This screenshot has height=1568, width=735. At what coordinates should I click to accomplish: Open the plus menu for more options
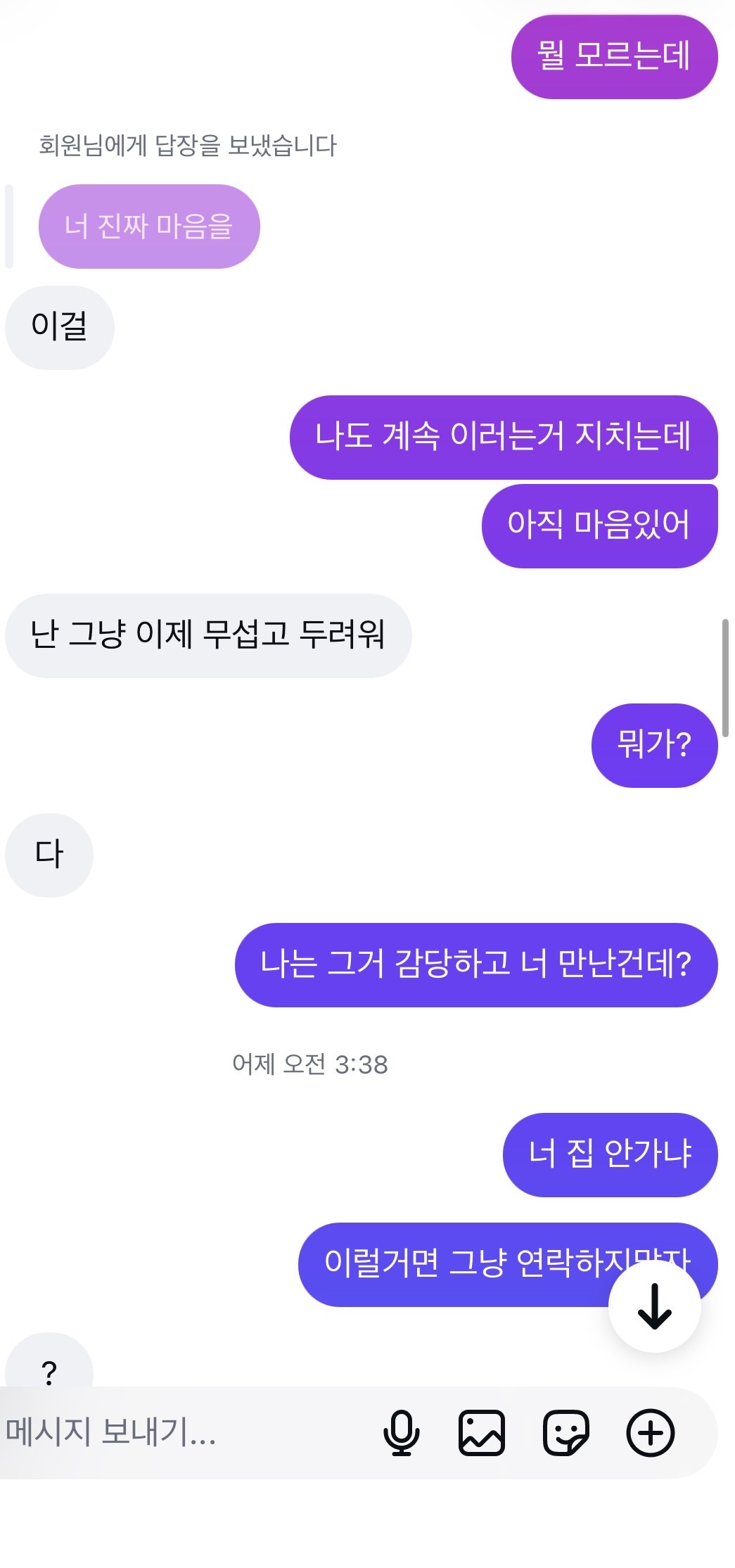(x=651, y=1432)
